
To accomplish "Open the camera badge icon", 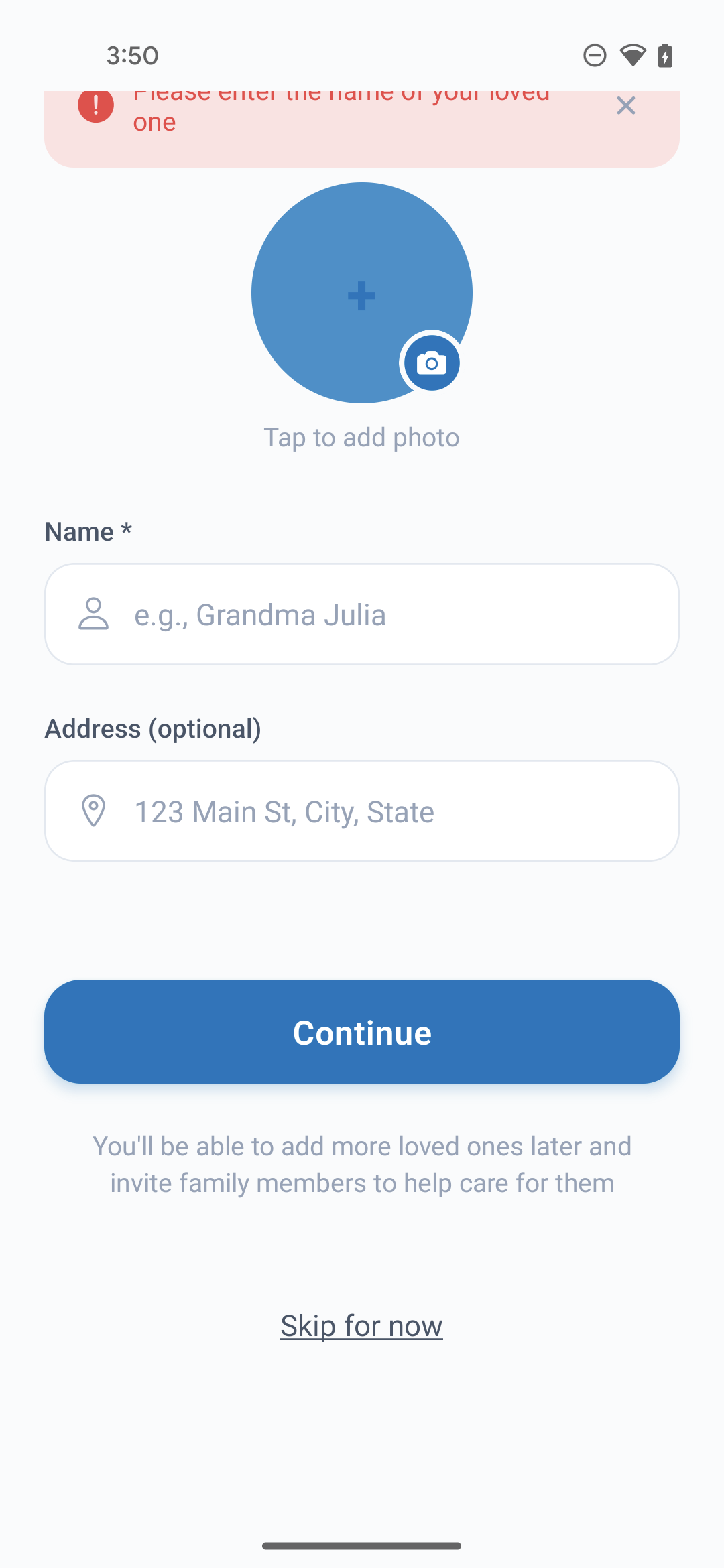I will coord(432,363).
